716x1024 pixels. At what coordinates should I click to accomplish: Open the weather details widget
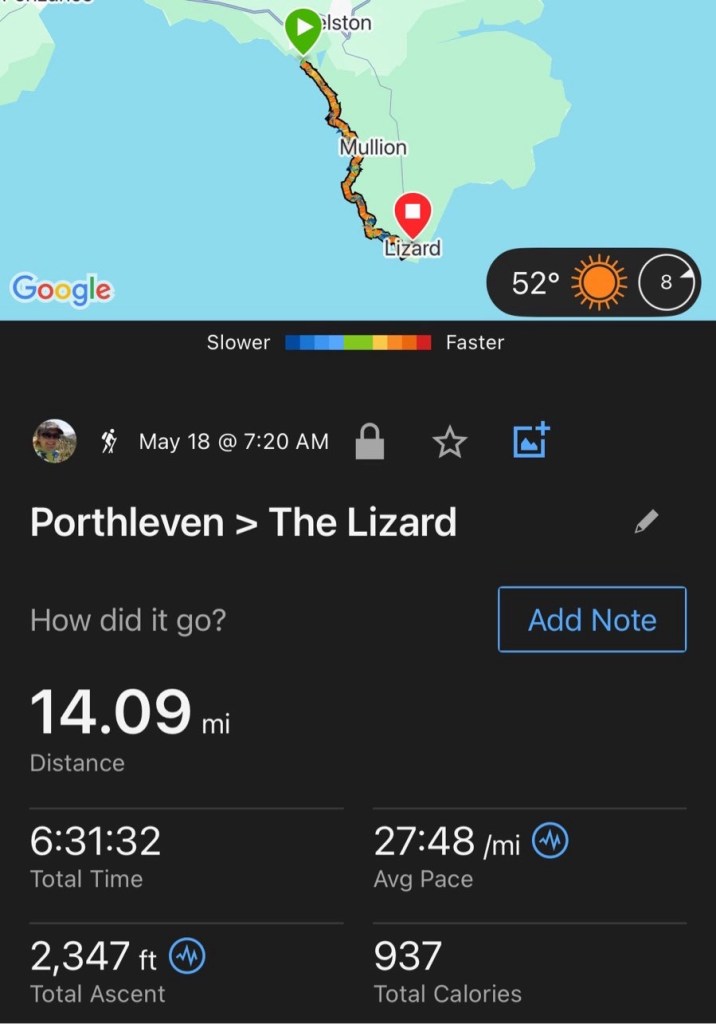593,283
